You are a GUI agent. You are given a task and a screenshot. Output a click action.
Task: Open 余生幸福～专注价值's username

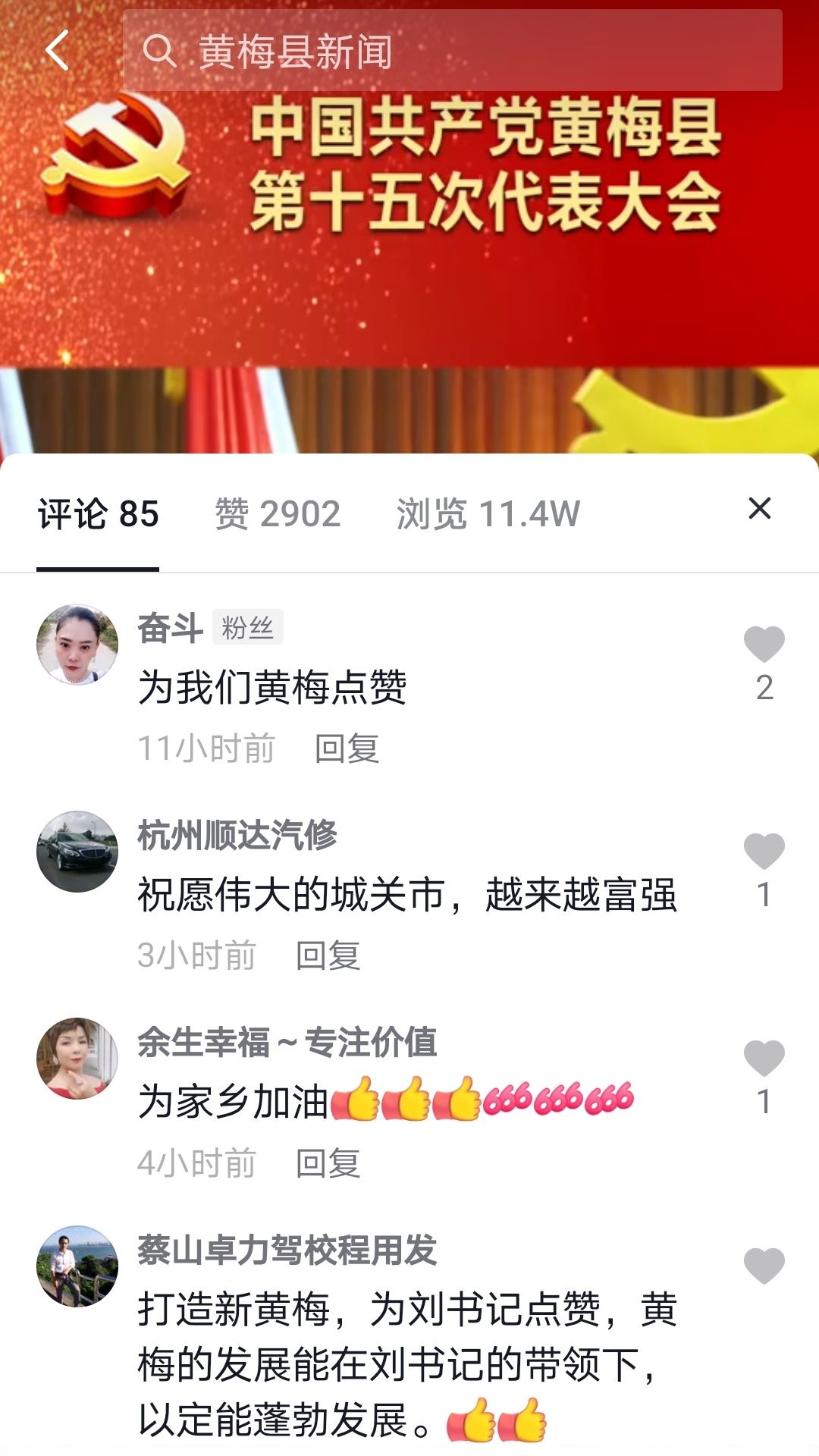(x=287, y=1042)
